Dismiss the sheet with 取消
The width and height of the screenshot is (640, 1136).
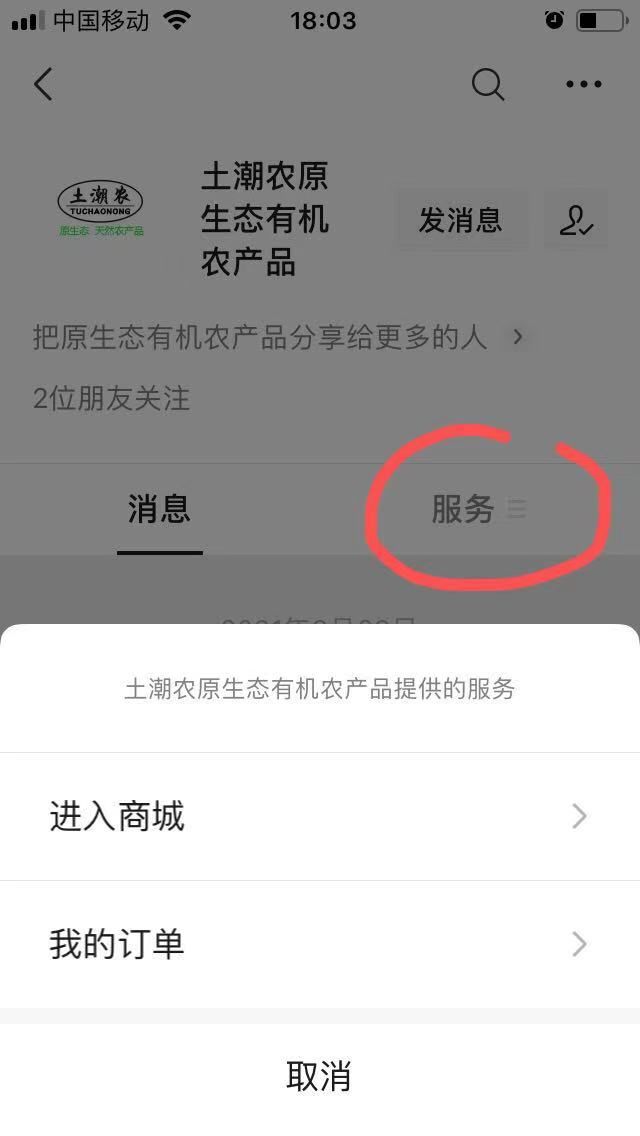click(319, 1077)
